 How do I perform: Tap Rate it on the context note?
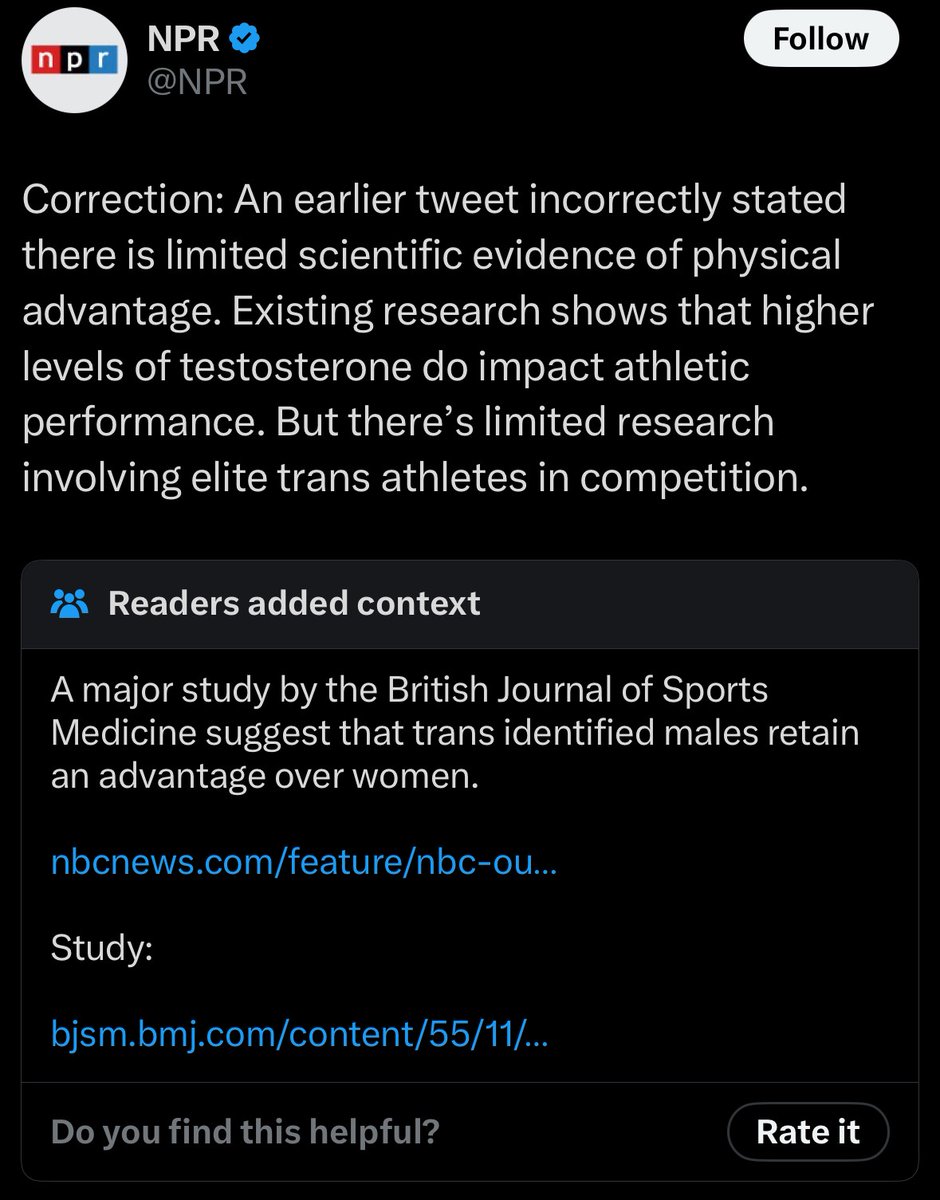807,1131
